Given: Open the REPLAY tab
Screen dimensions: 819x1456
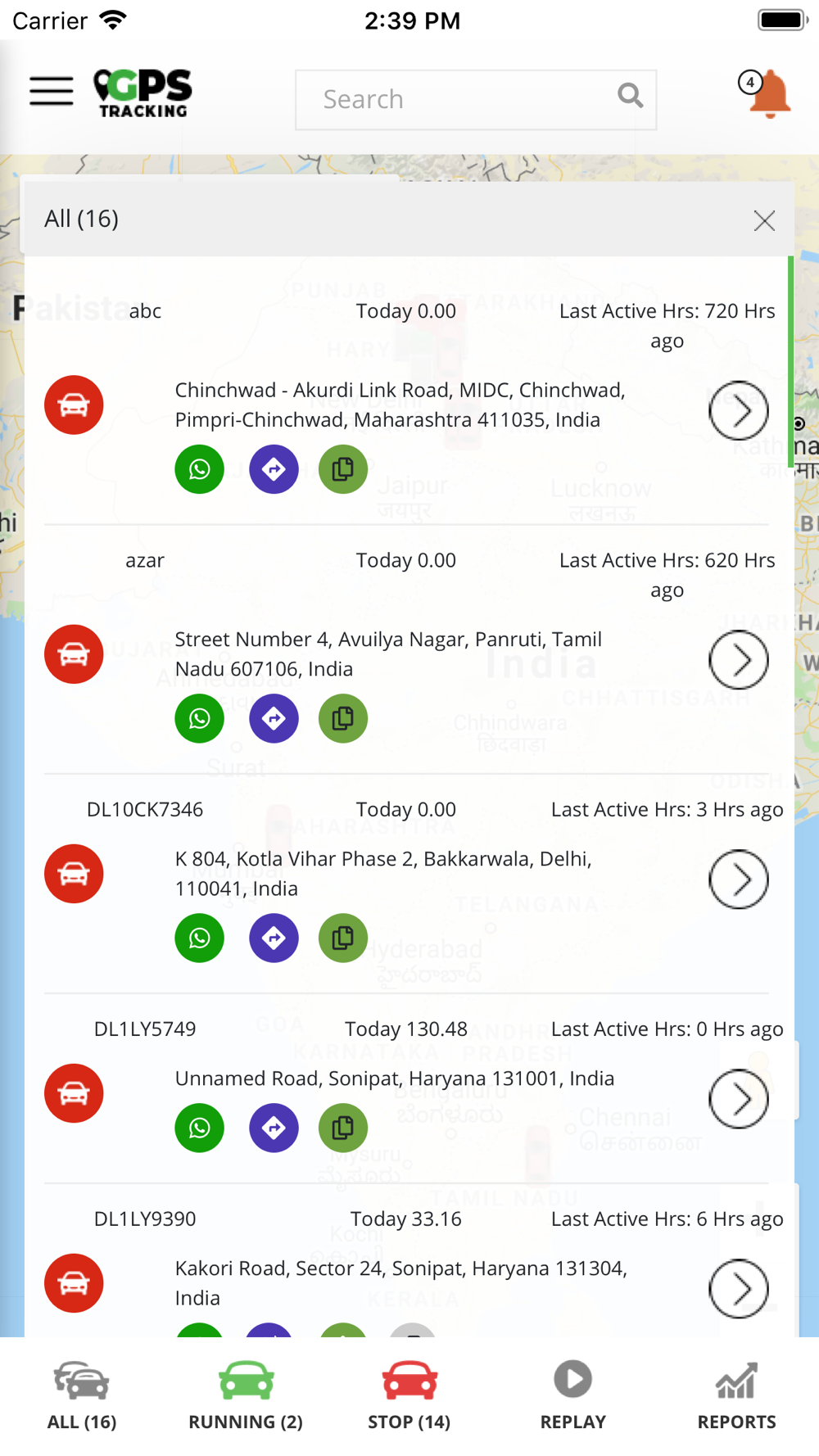Looking at the screenshot, I should click(x=573, y=1395).
